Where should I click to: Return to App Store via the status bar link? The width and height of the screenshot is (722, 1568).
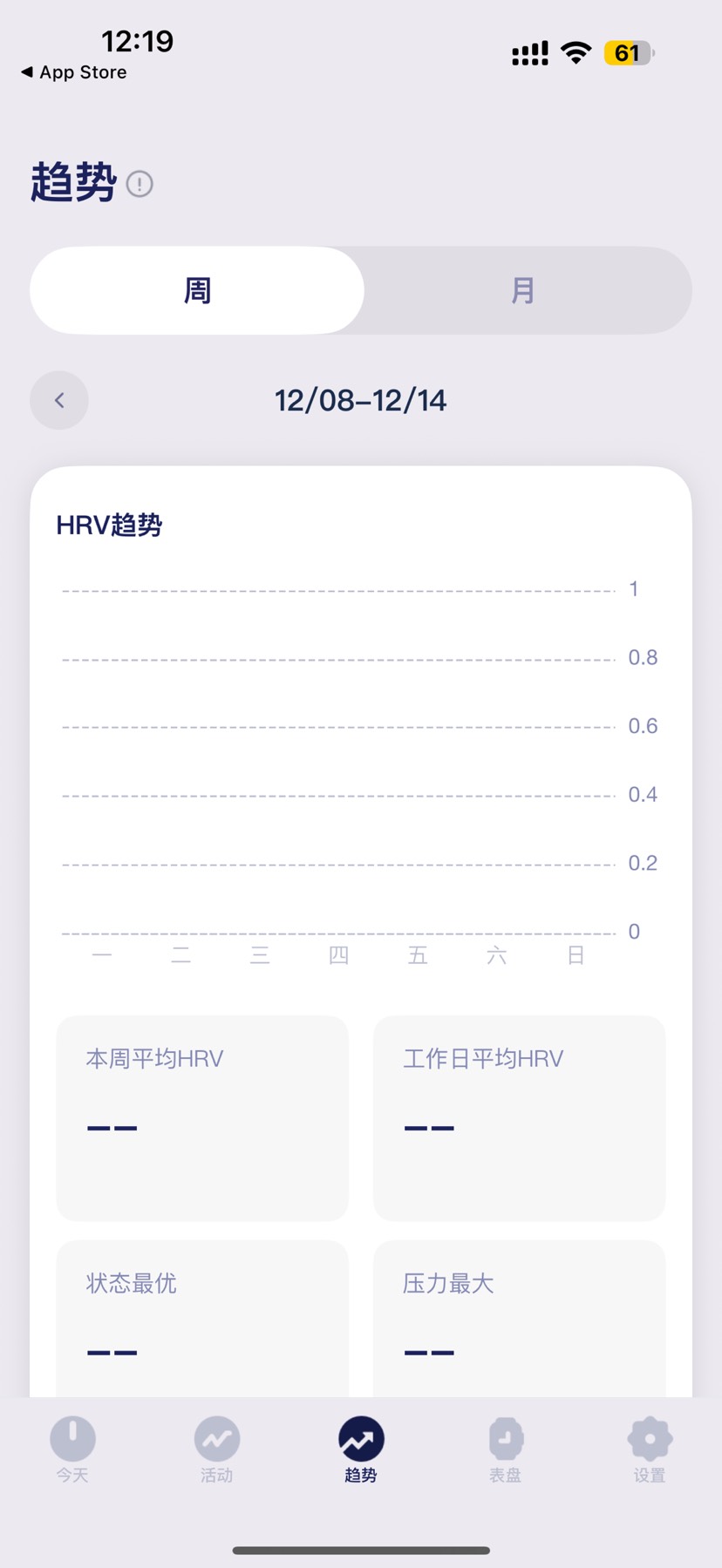(74, 72)
